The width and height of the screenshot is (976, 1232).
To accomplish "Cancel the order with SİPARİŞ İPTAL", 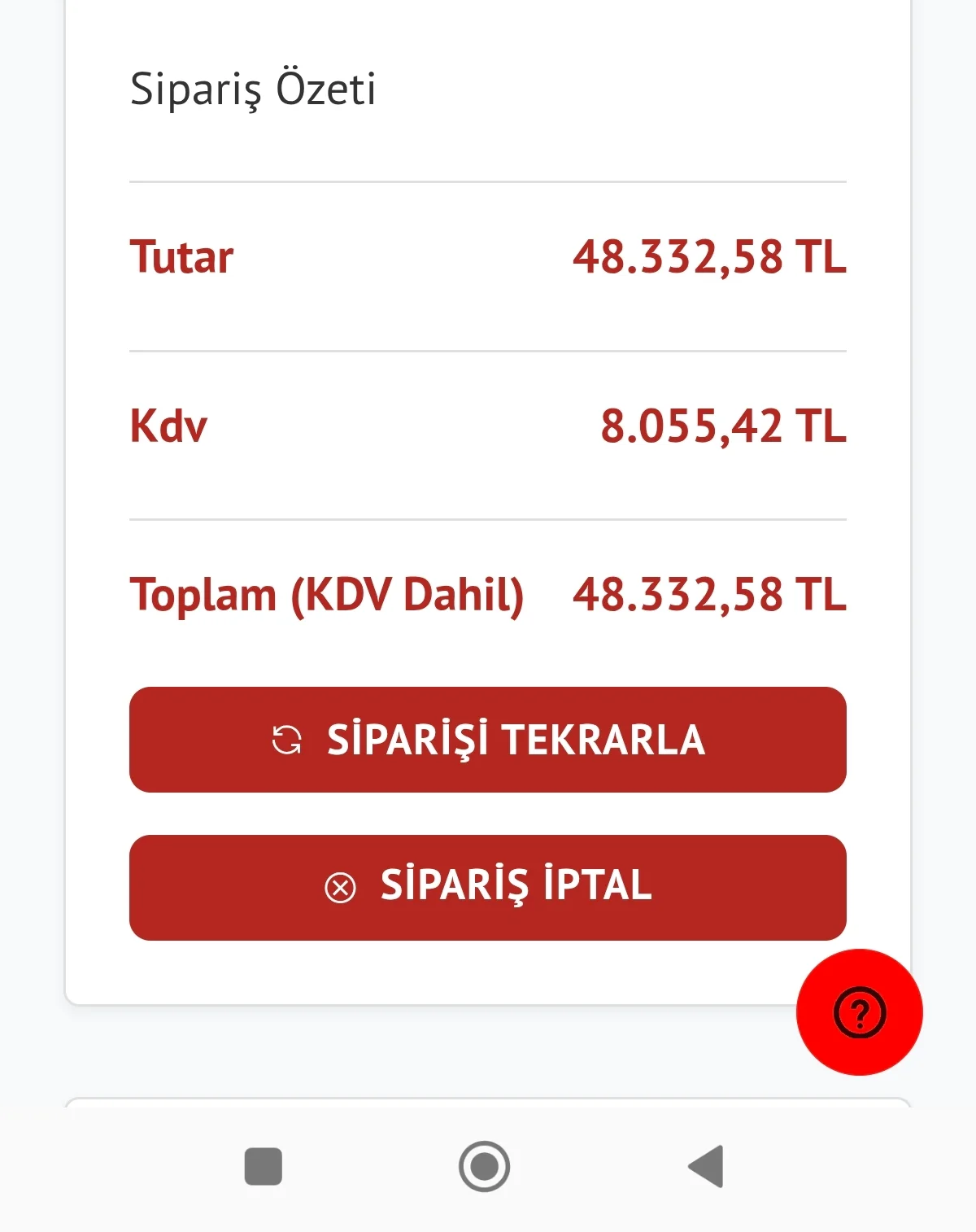I will click(x=488, y=887).
